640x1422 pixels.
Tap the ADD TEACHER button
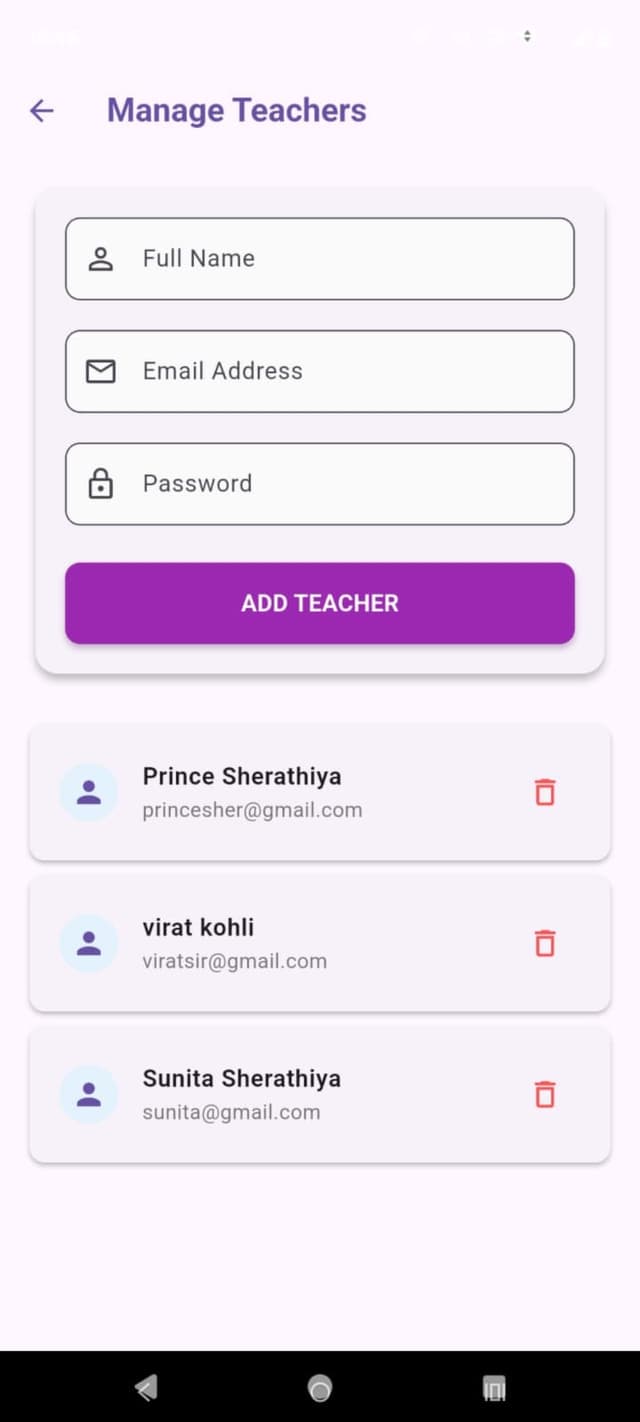tap(320, 603)
